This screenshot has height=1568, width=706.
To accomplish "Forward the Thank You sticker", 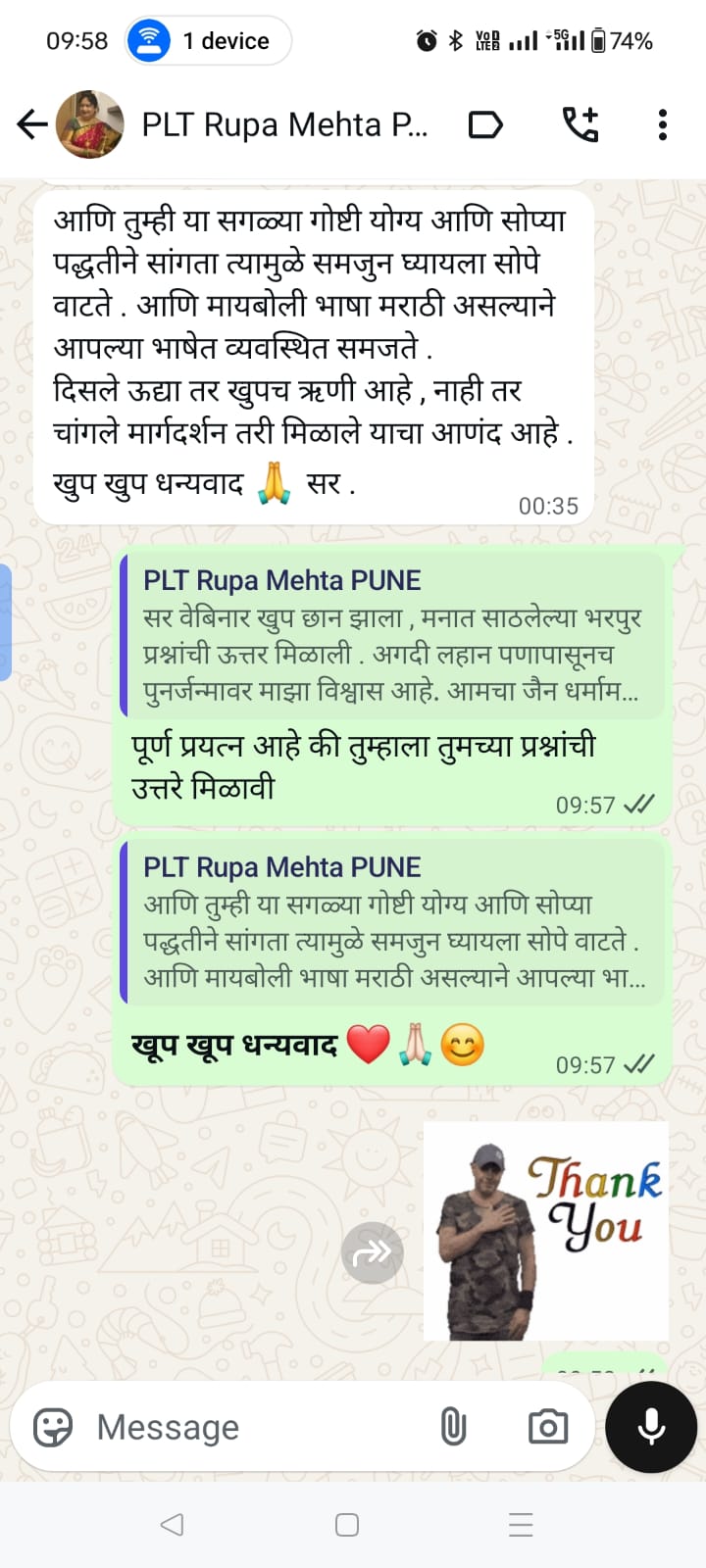I will pyautogui.click(x=373, y=1251).
